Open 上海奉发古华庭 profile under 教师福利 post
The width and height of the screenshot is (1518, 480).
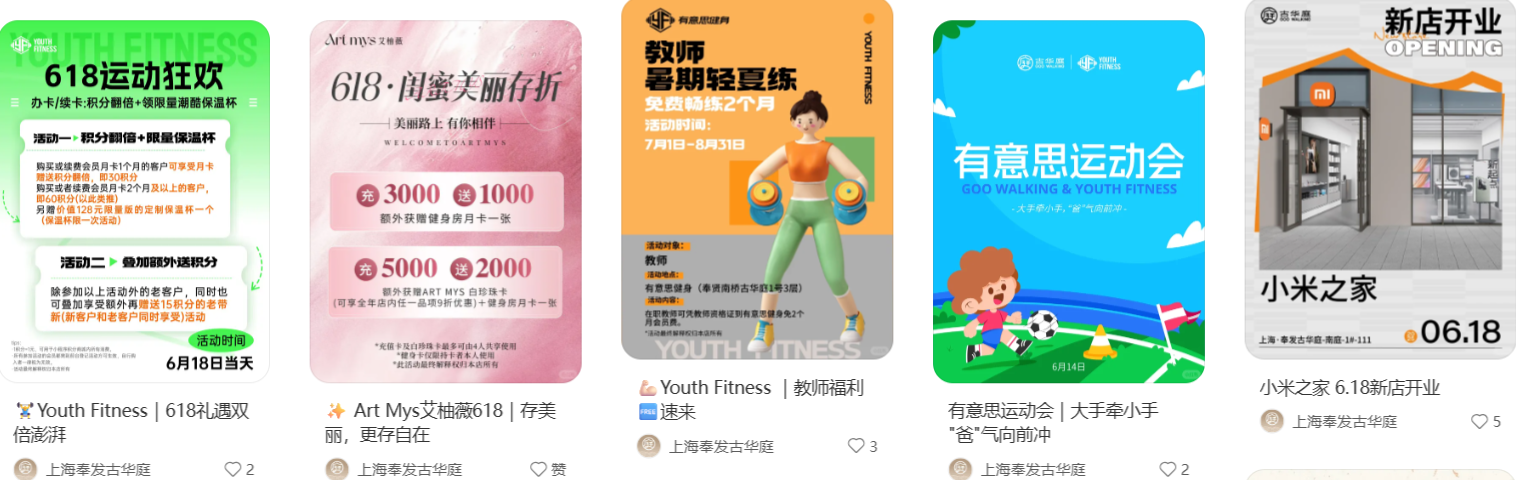click(720, 446)
